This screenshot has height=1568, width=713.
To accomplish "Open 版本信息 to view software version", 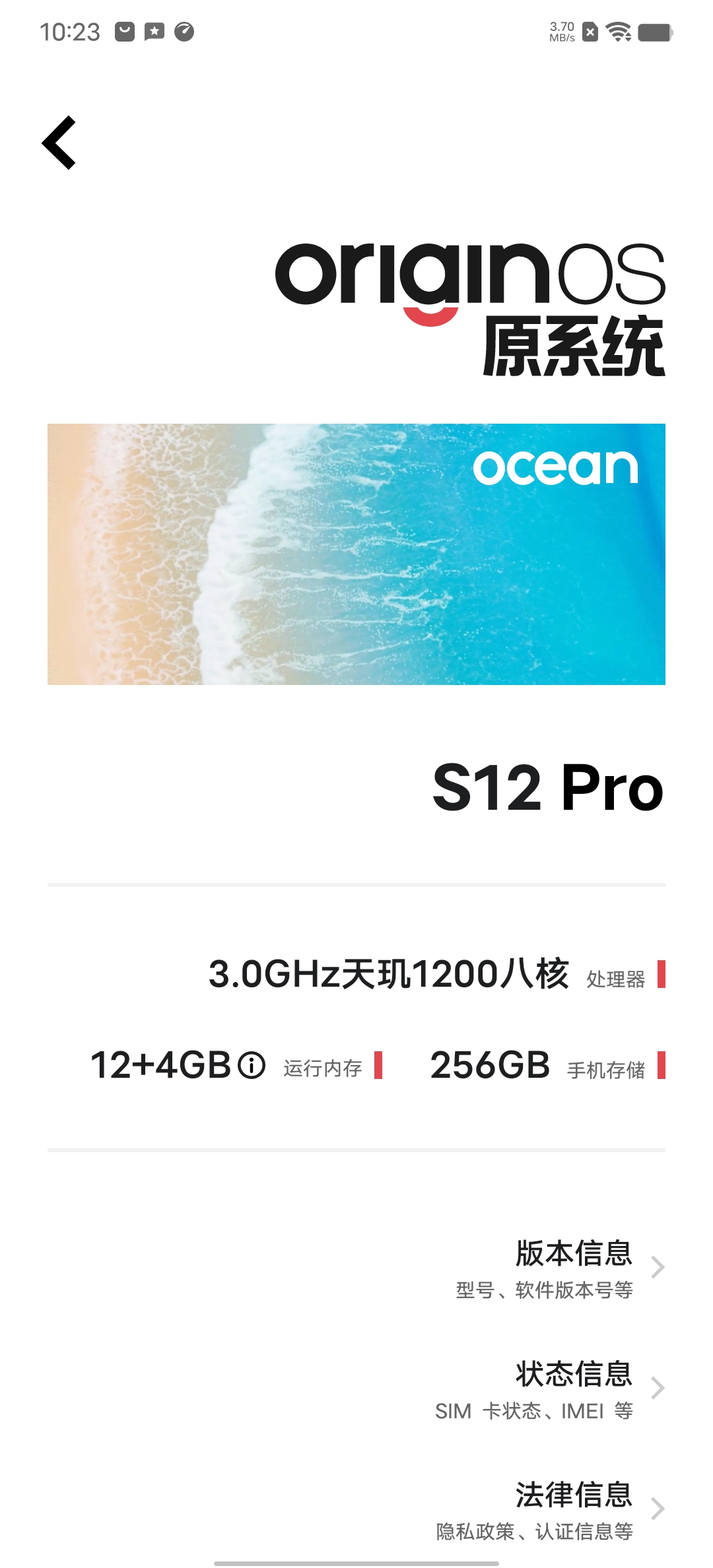I will coord(574,1254).
